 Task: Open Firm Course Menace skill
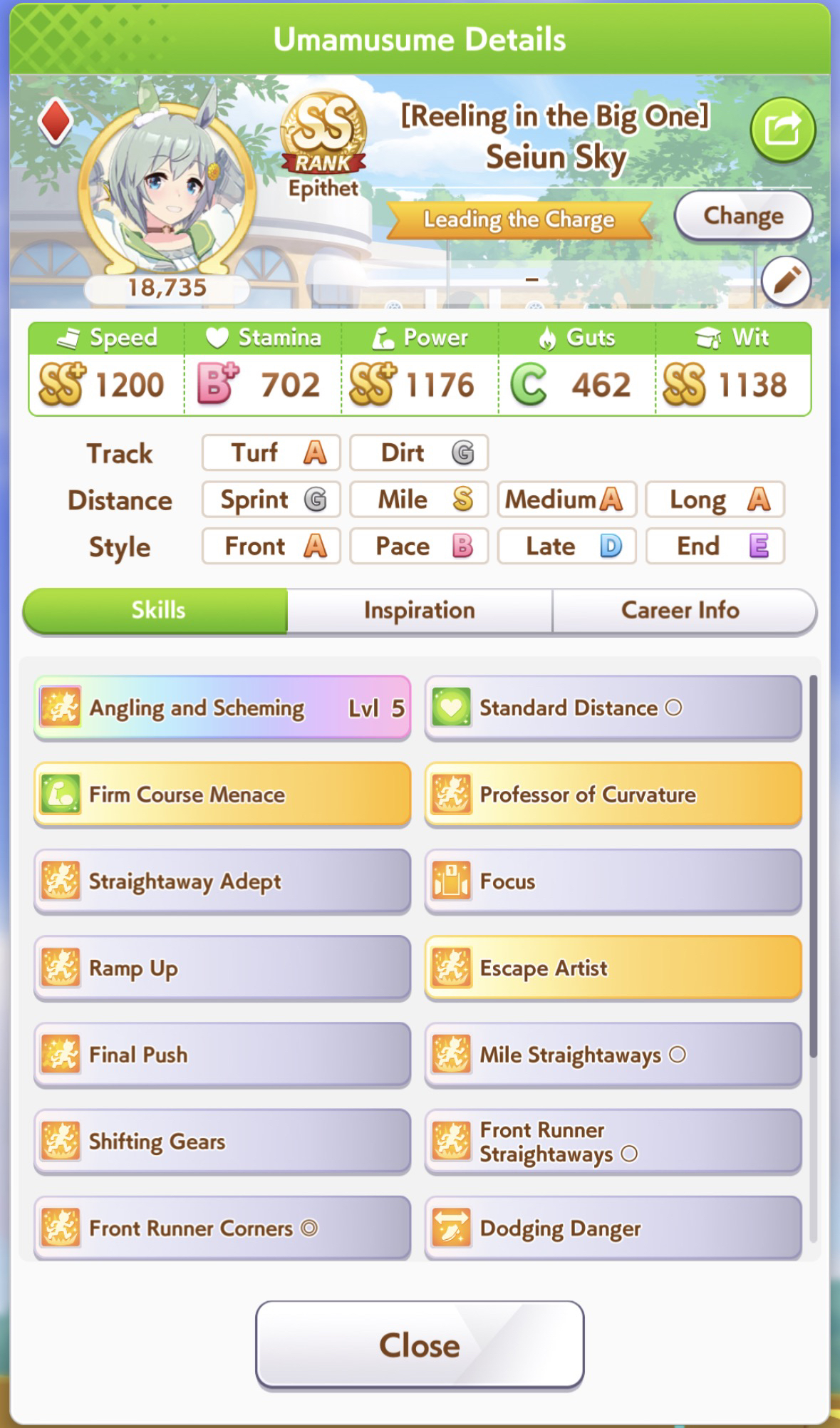click(222, 795)
